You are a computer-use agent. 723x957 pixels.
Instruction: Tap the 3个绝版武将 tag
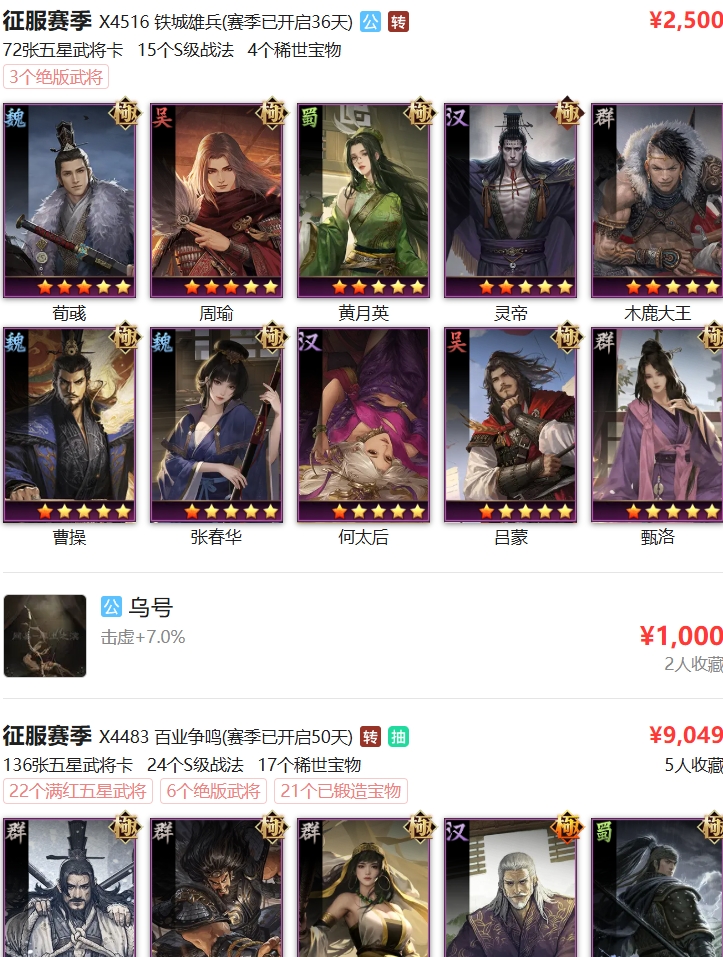click(56, 77)
